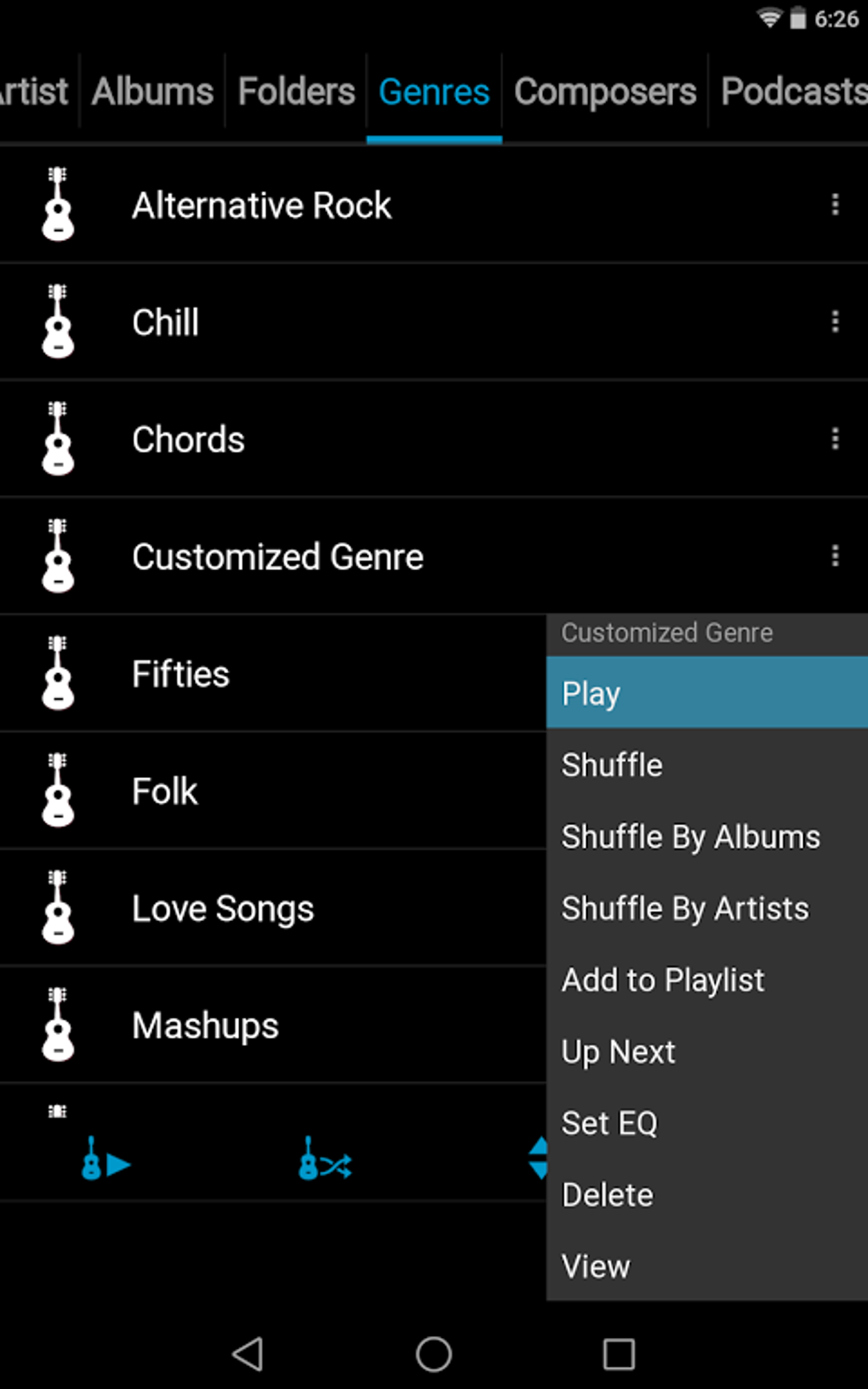Switch to the Albums tab
The image size is (868, 1389).
pos(153,92)
